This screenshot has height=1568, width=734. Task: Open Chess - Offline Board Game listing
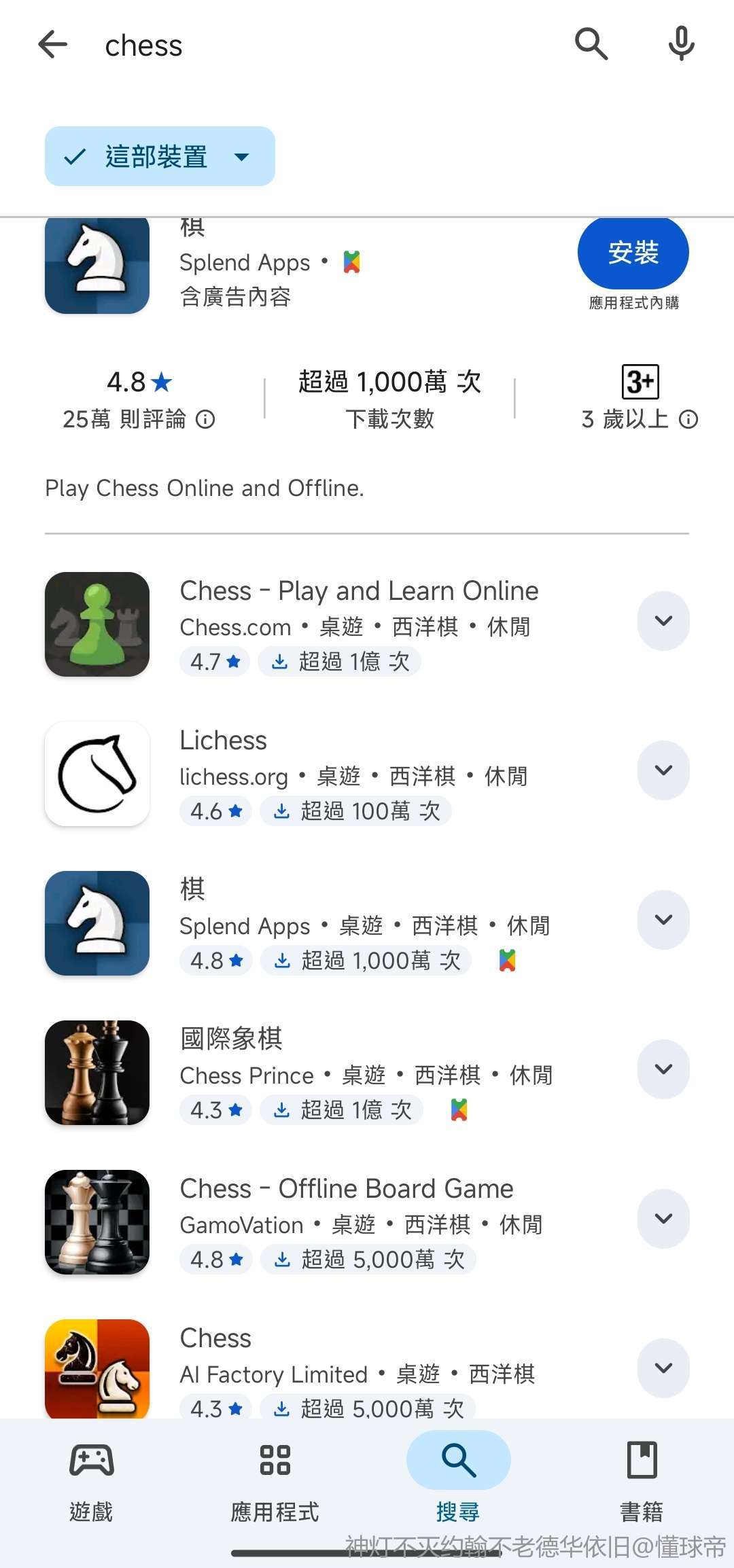point(347,1189)
